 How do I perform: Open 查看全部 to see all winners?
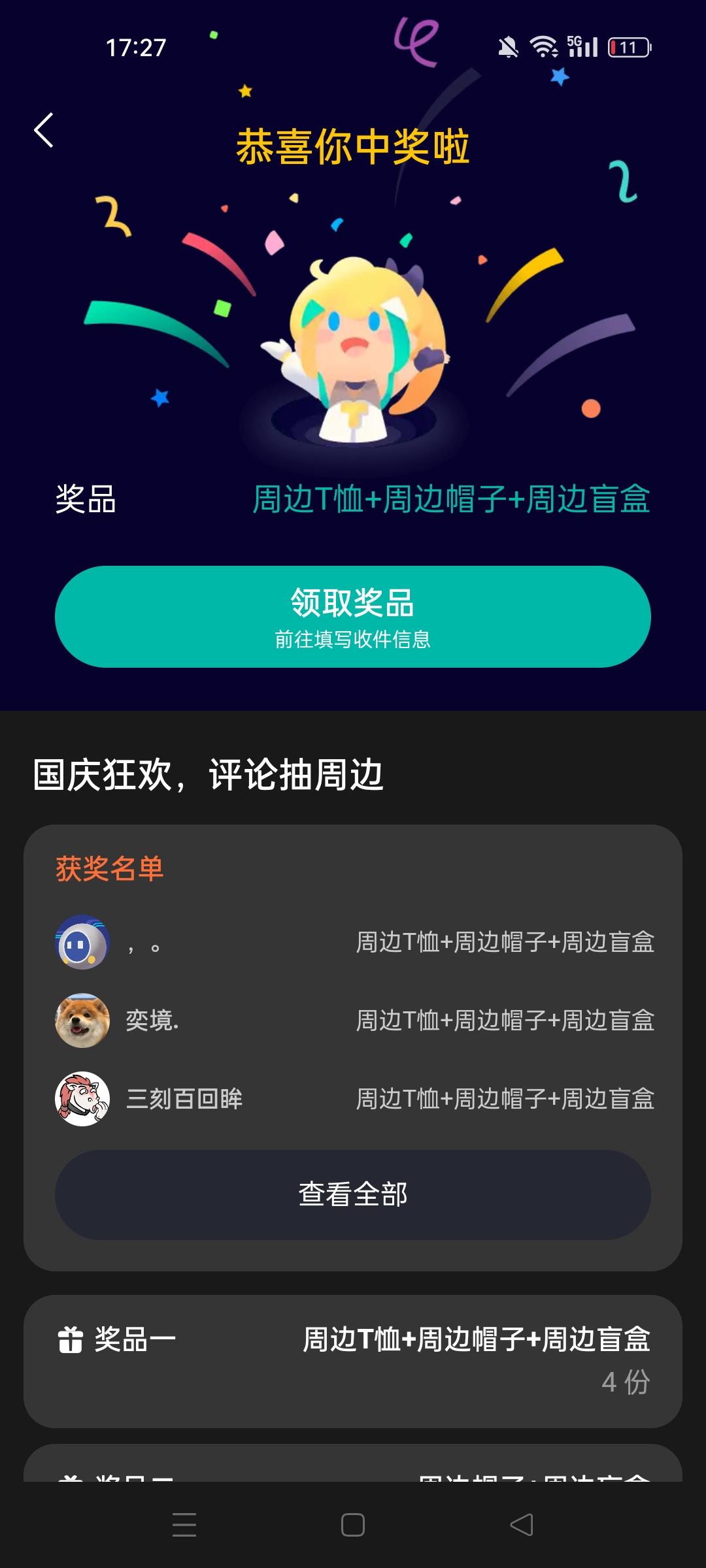pos(353,1194)
